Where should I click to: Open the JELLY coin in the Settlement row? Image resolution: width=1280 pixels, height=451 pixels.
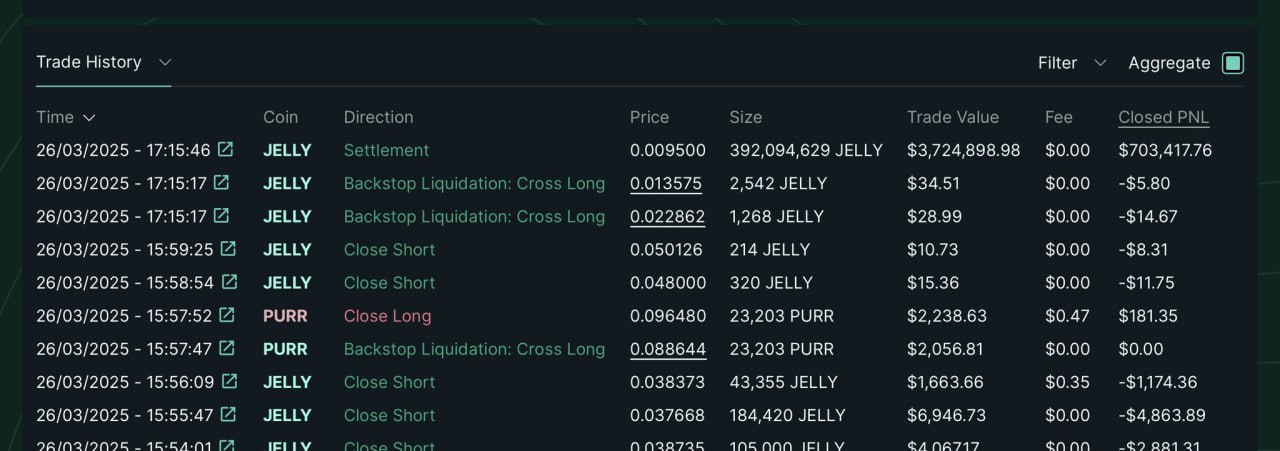[287, 150]
